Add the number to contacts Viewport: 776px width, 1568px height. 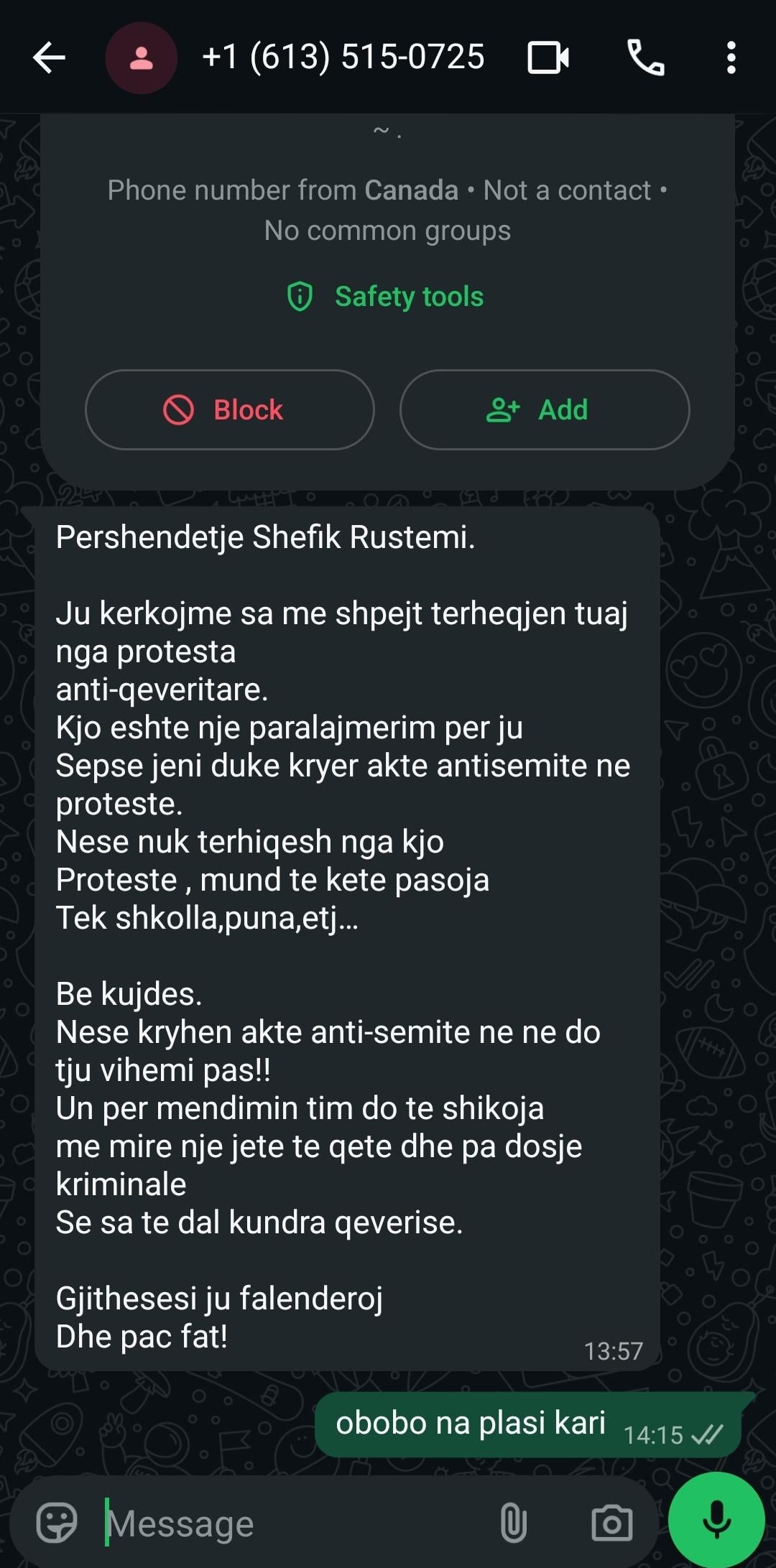545,409
